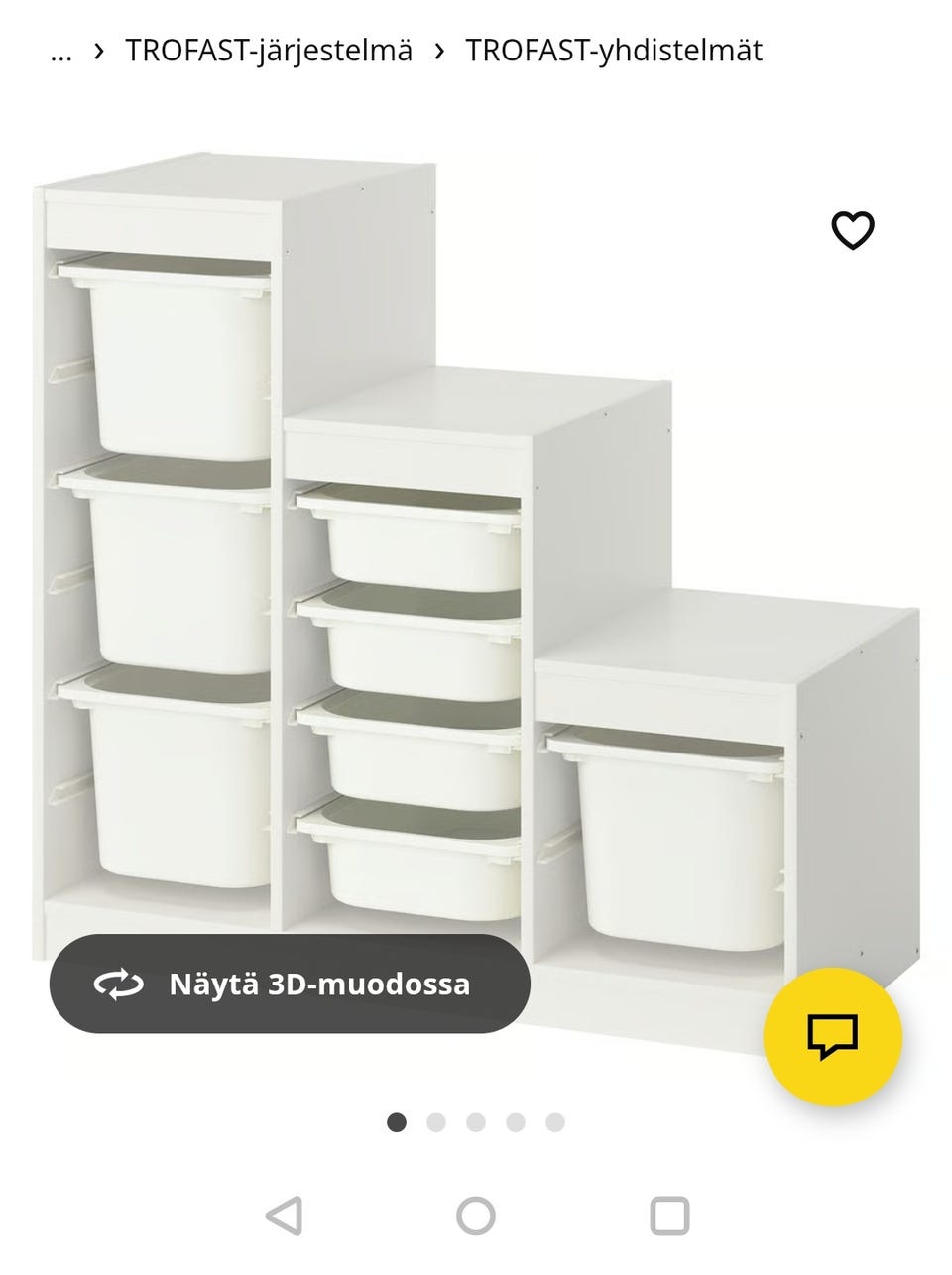Select the last carousel dot
The width and height of the screenshot is (952, 1275).
click(552, 1122)
